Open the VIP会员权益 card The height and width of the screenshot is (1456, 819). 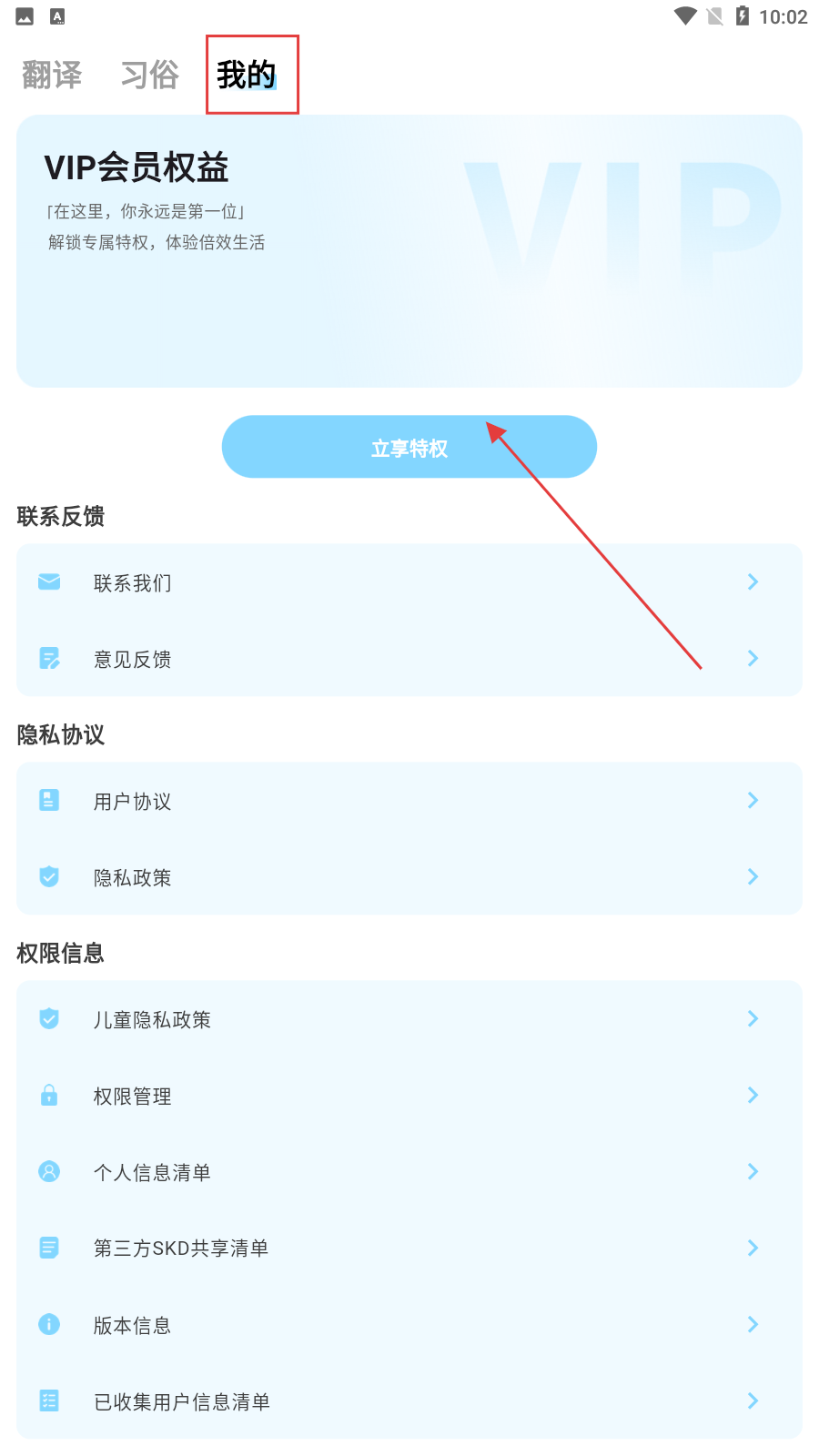click(409, 251)
